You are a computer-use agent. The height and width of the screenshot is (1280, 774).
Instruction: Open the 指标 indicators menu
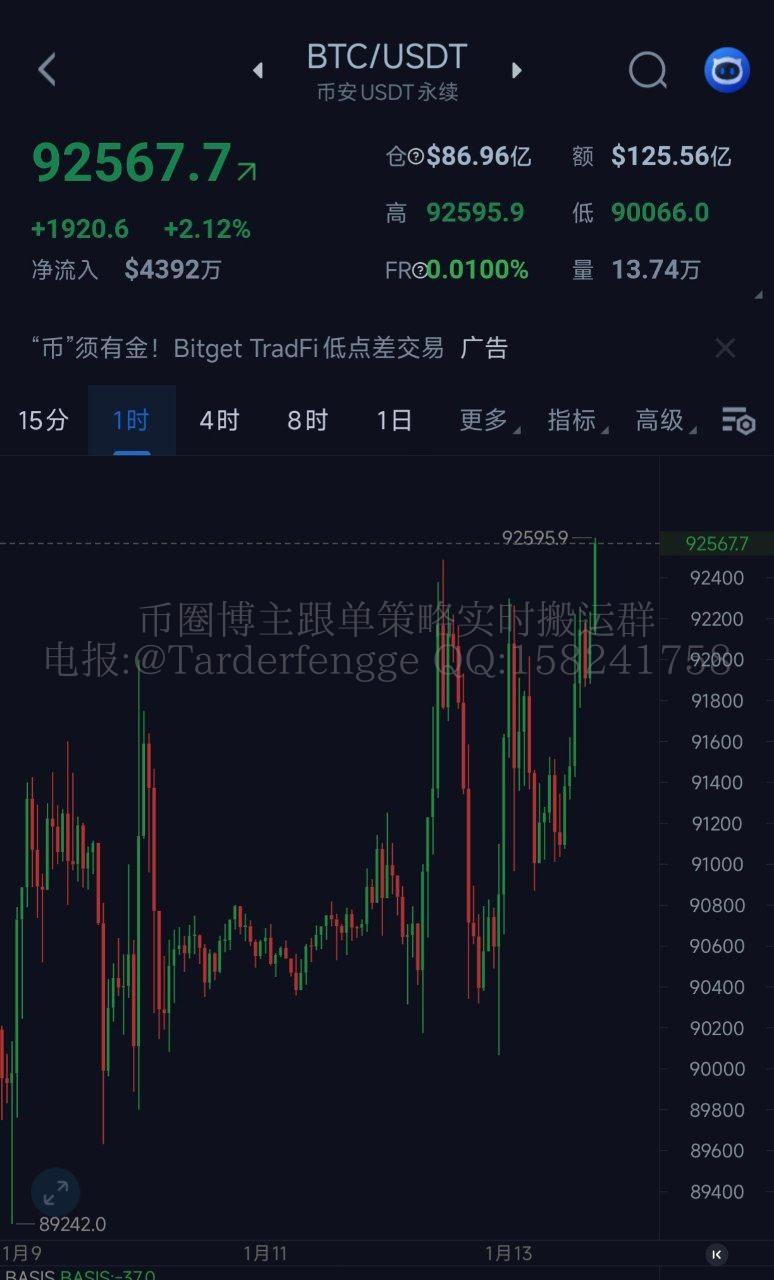pyautogui.click(x=573, y=420)
